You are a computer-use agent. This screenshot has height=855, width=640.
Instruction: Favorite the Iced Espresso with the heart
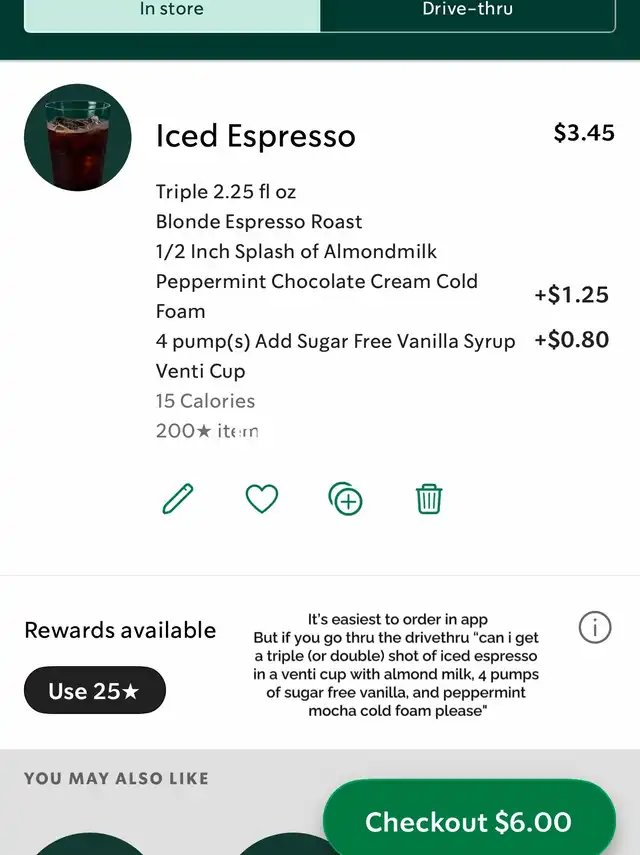point(262,498)
